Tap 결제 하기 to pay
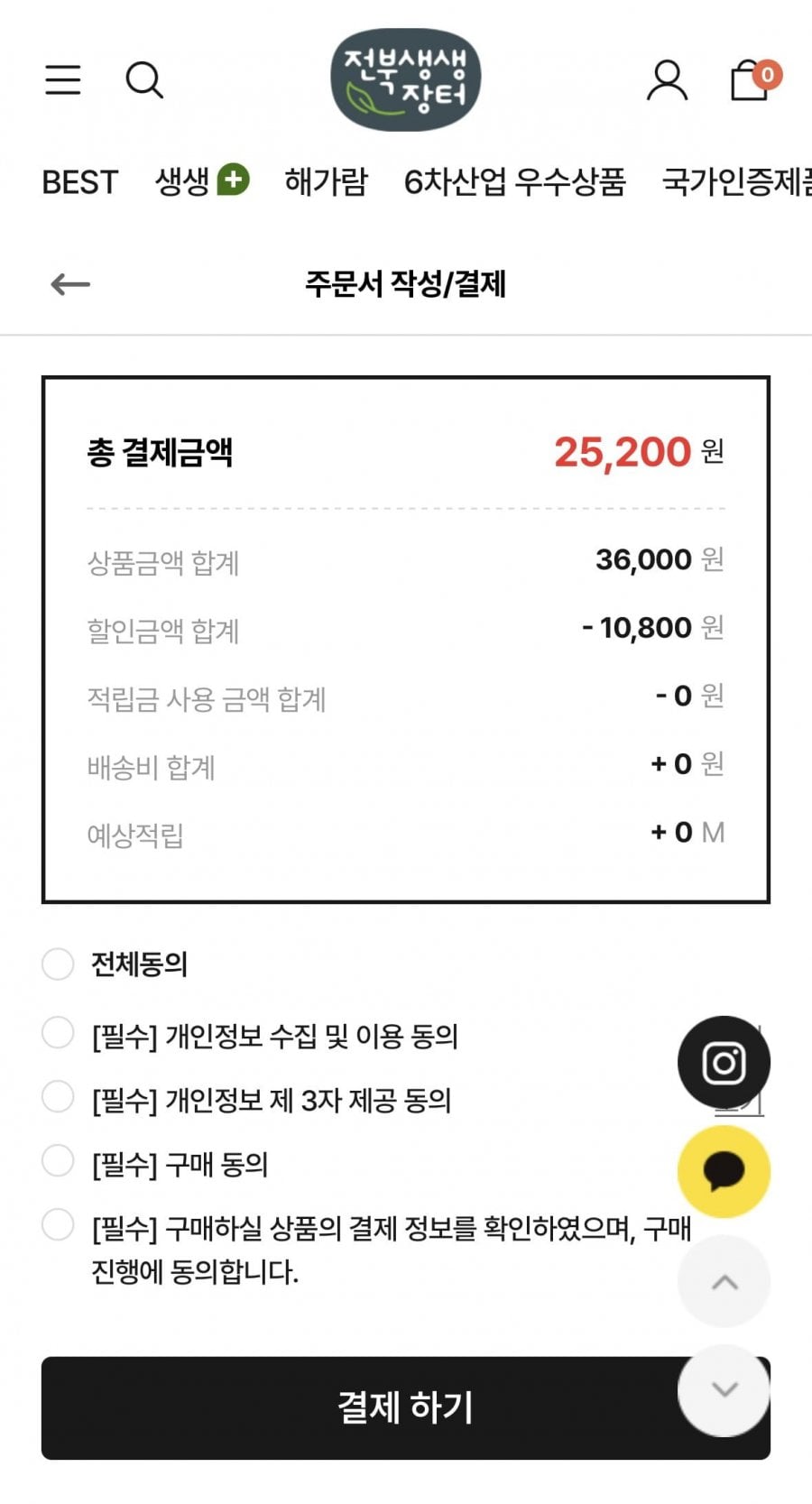The width and height of the screenshot is (812, 1504). tap(361, 1407)
